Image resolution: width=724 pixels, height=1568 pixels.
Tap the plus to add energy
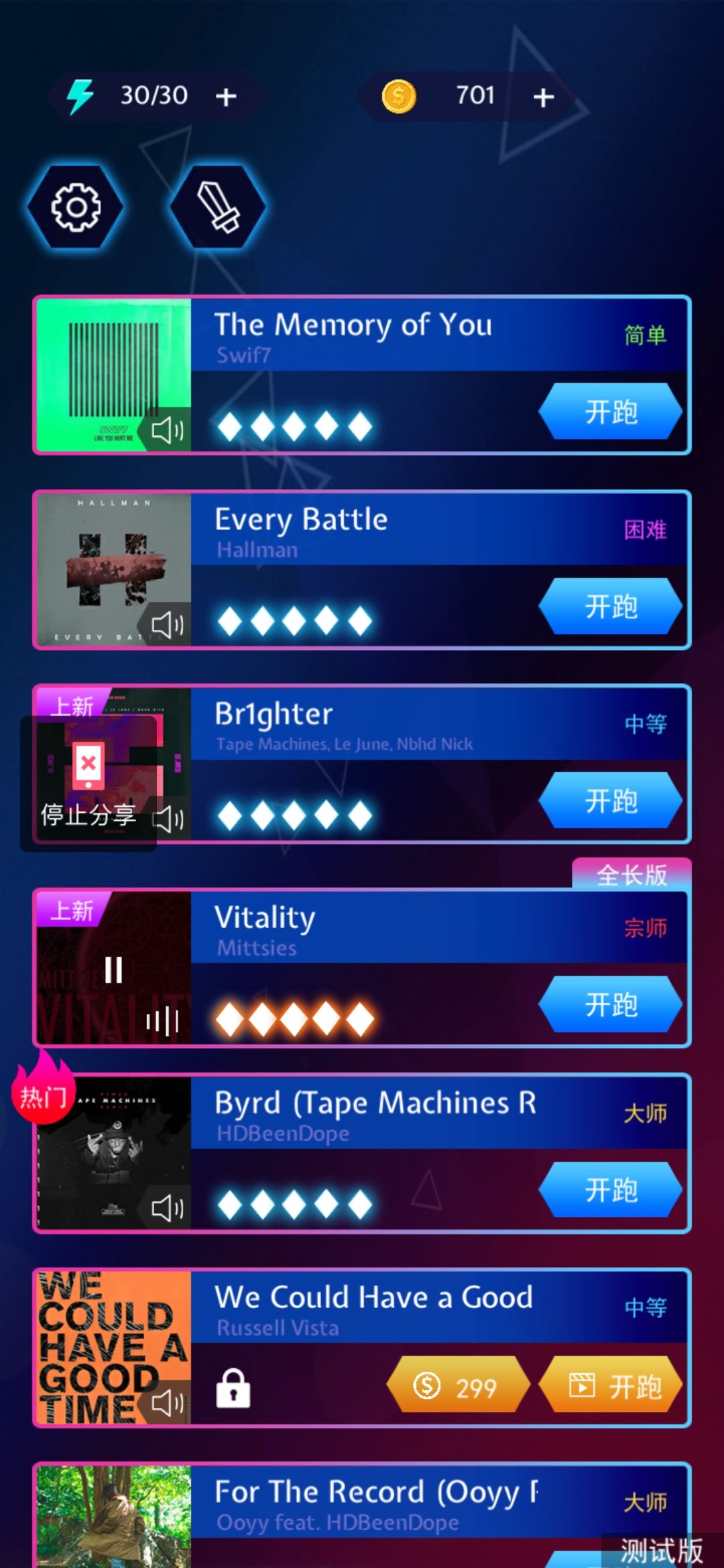click(x=227, y=96)
